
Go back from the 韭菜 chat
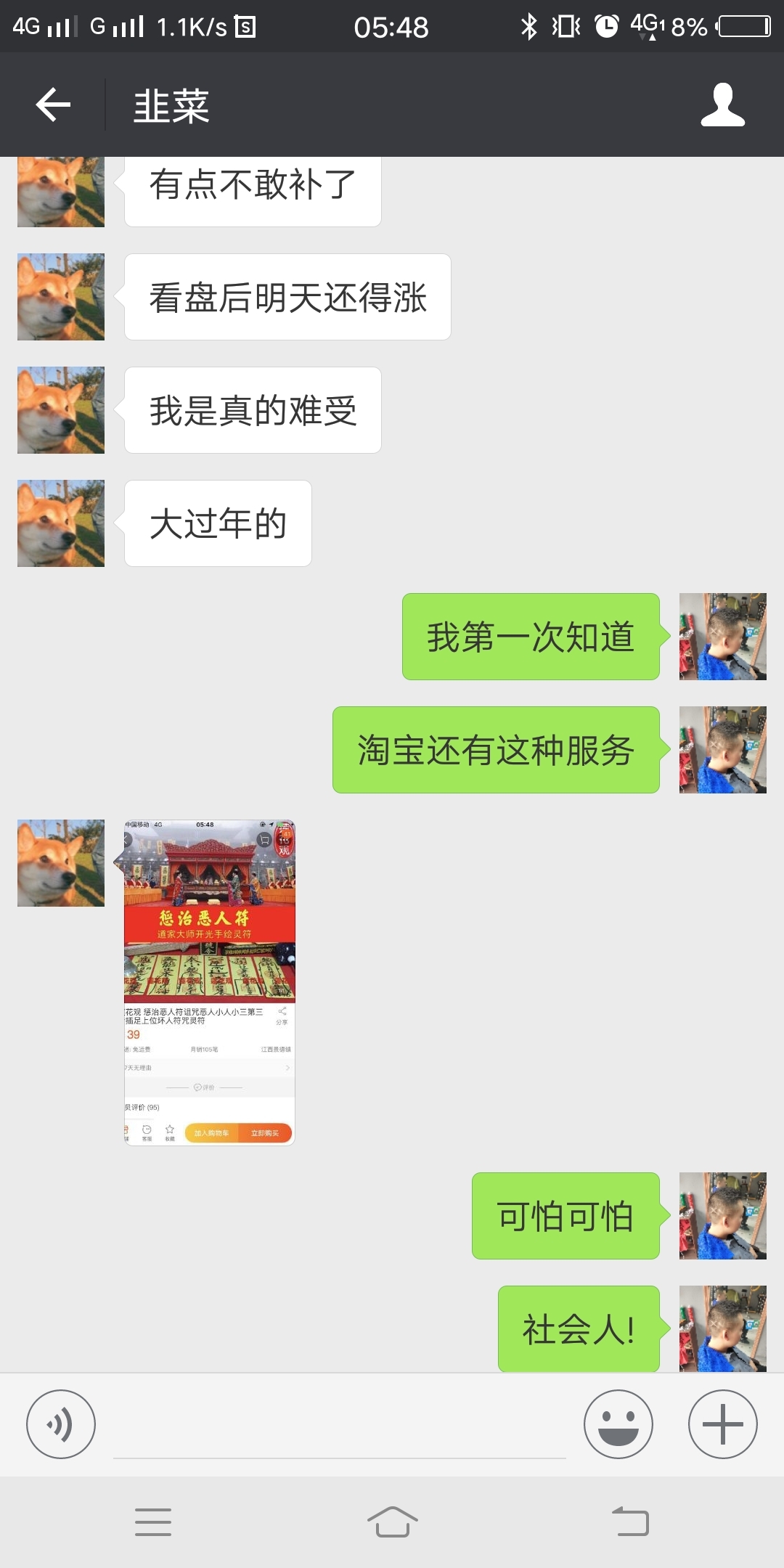coord(54,105)
